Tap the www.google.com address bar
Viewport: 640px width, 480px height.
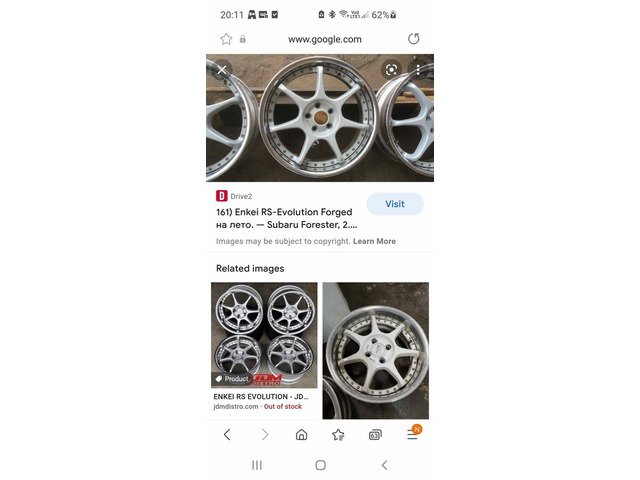tap(325, 39)
